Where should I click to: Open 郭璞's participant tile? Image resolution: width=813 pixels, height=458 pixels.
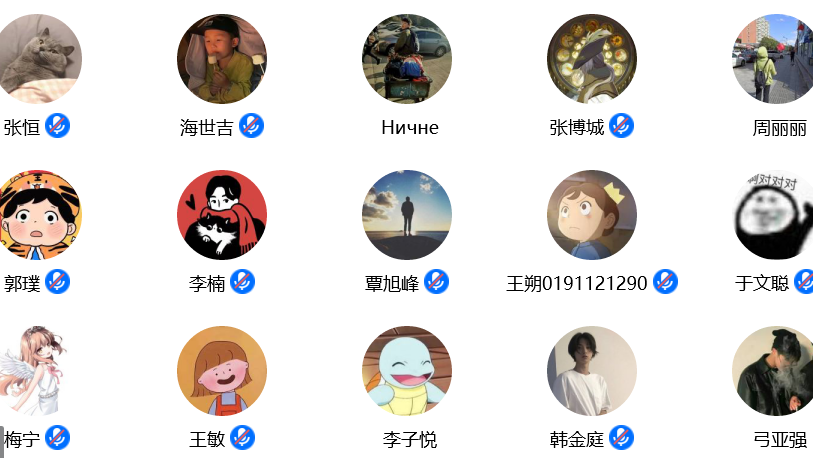[x=37, y=215]
